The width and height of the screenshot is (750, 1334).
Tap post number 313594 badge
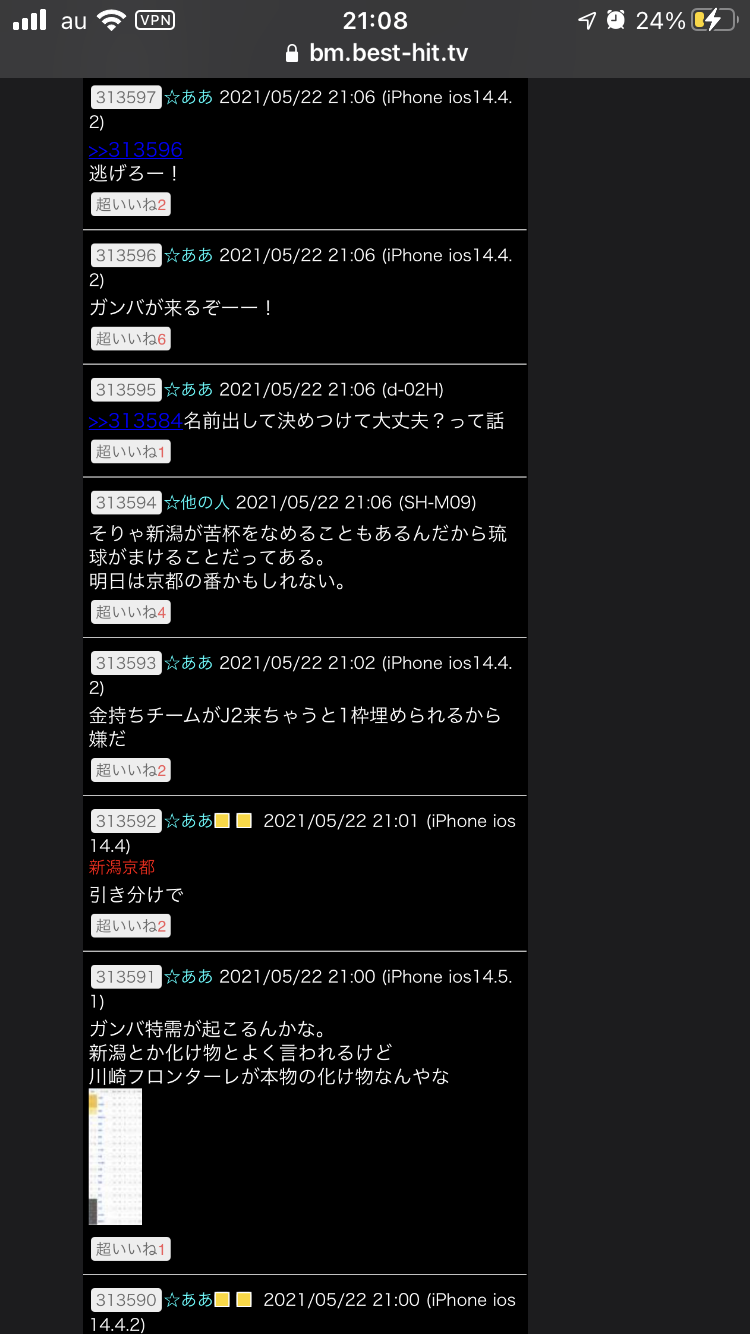[x=126, y=502]
